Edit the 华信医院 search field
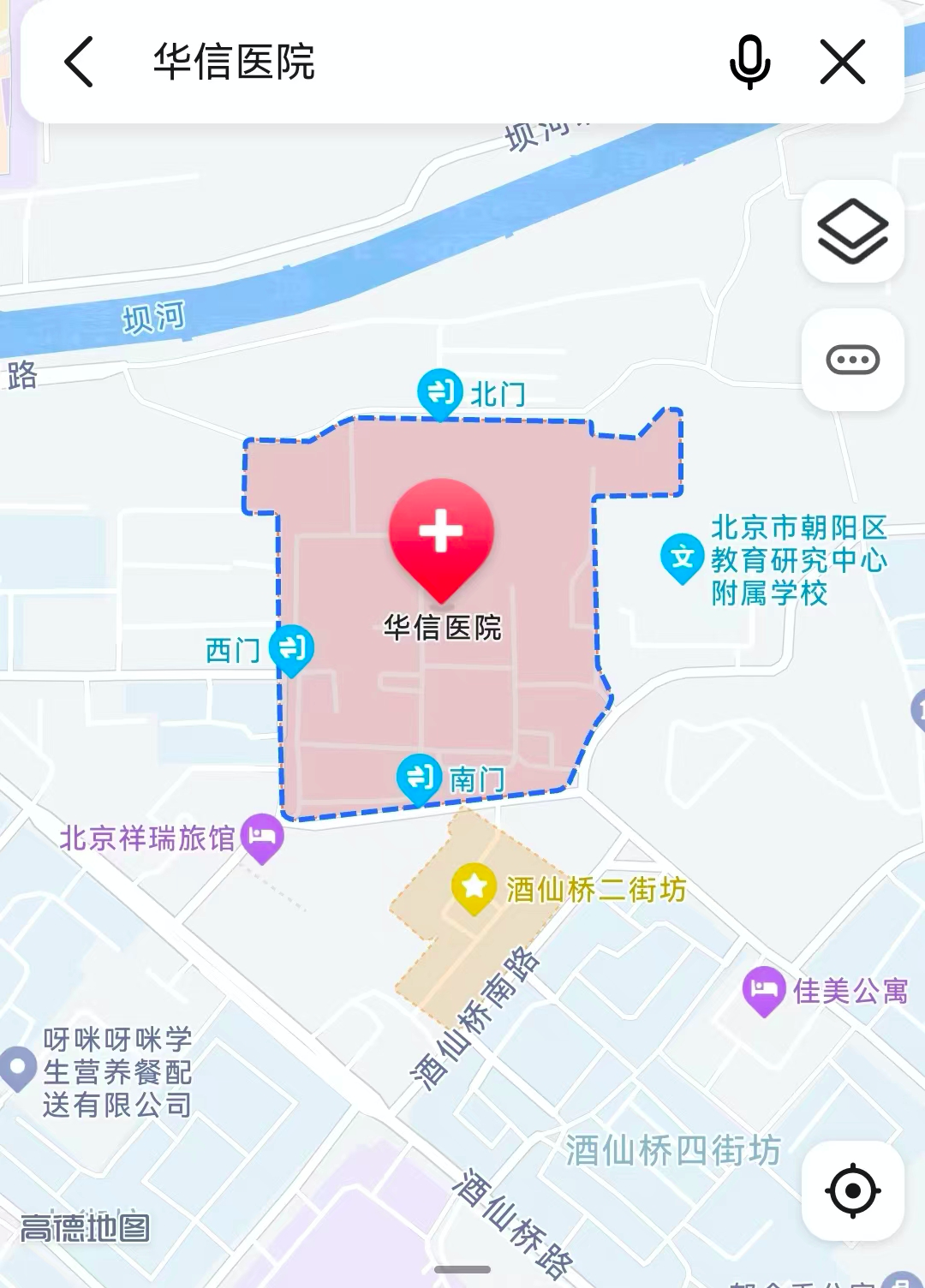 385,62
